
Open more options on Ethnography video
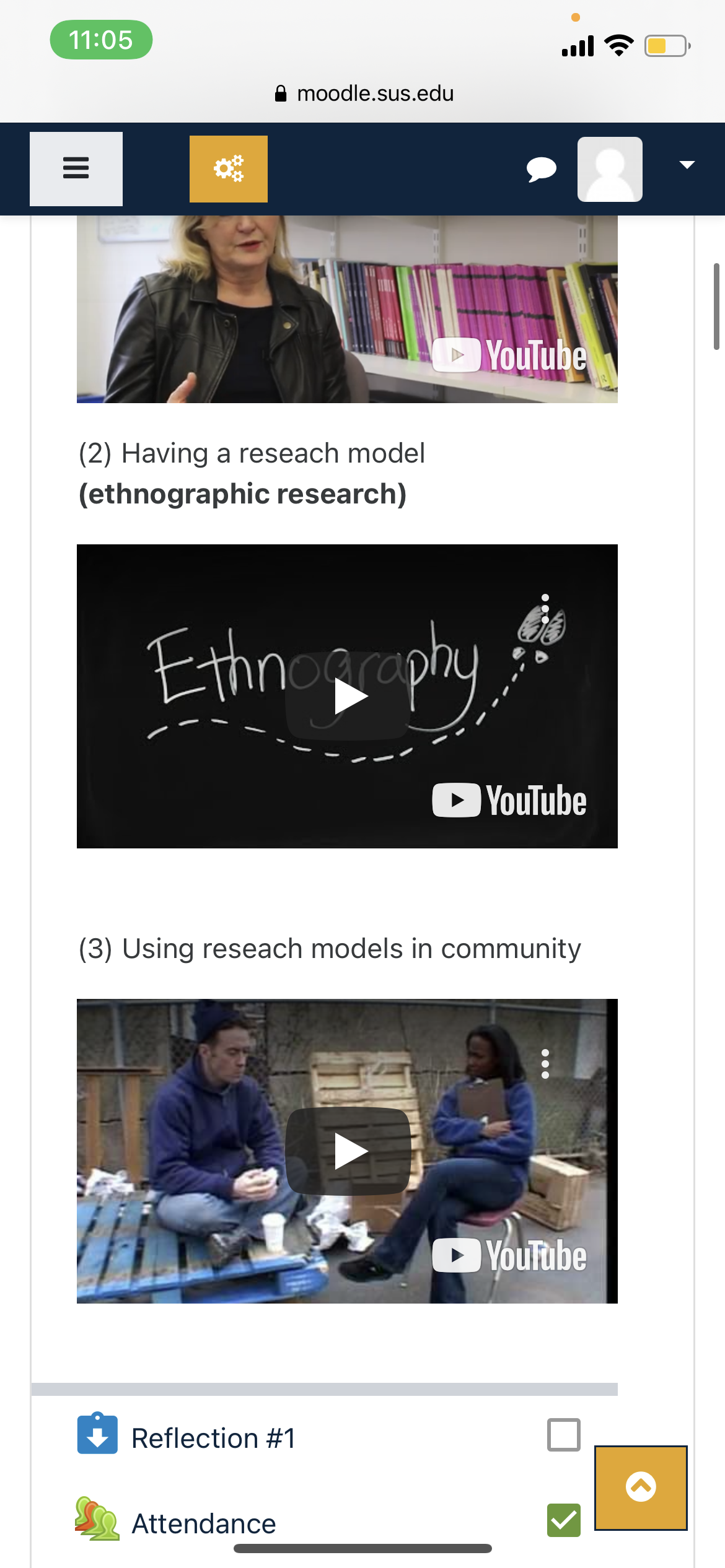click(545, 609)
